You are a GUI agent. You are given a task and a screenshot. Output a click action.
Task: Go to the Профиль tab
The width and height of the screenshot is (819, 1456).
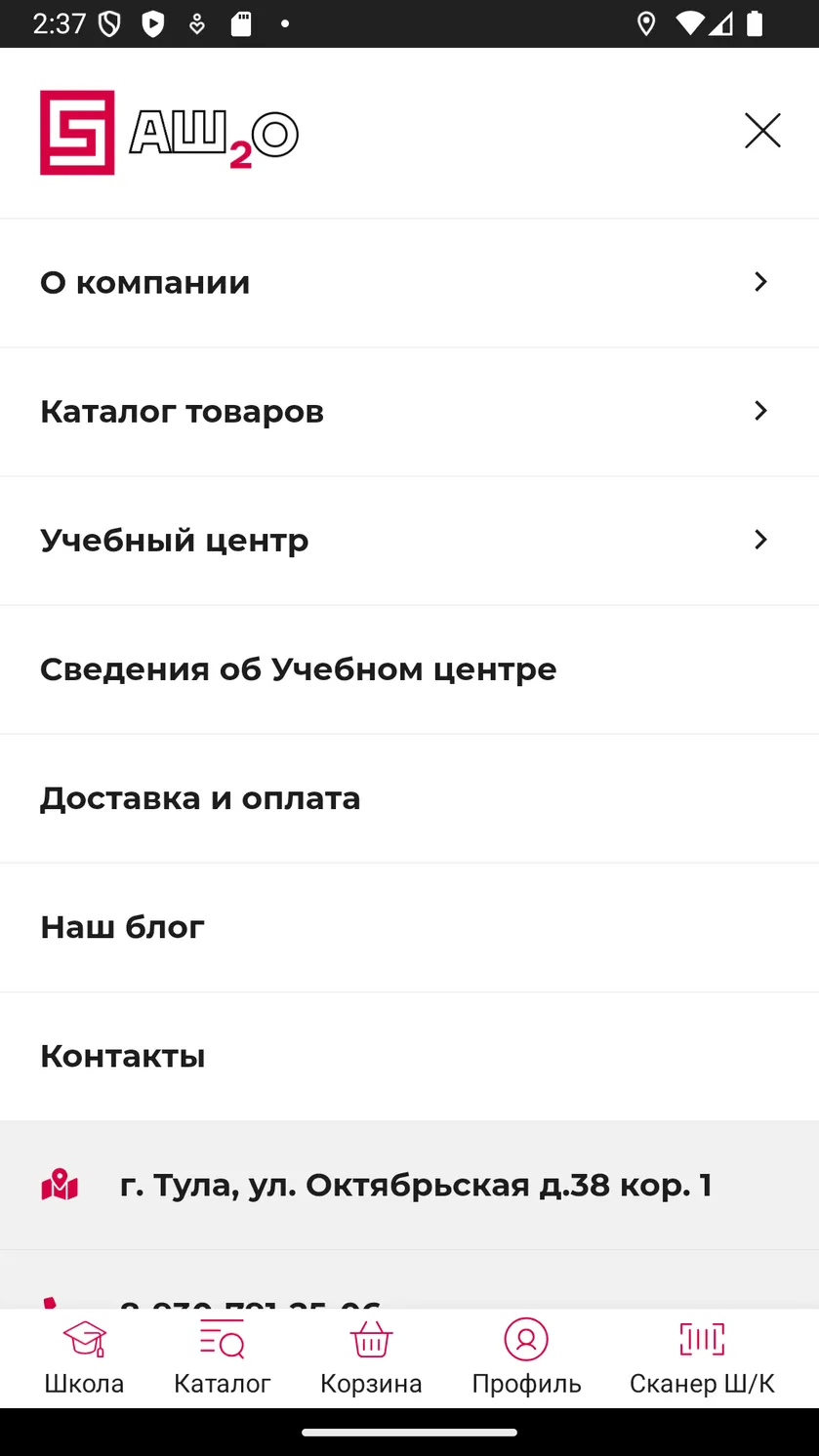pos(526,1357)
